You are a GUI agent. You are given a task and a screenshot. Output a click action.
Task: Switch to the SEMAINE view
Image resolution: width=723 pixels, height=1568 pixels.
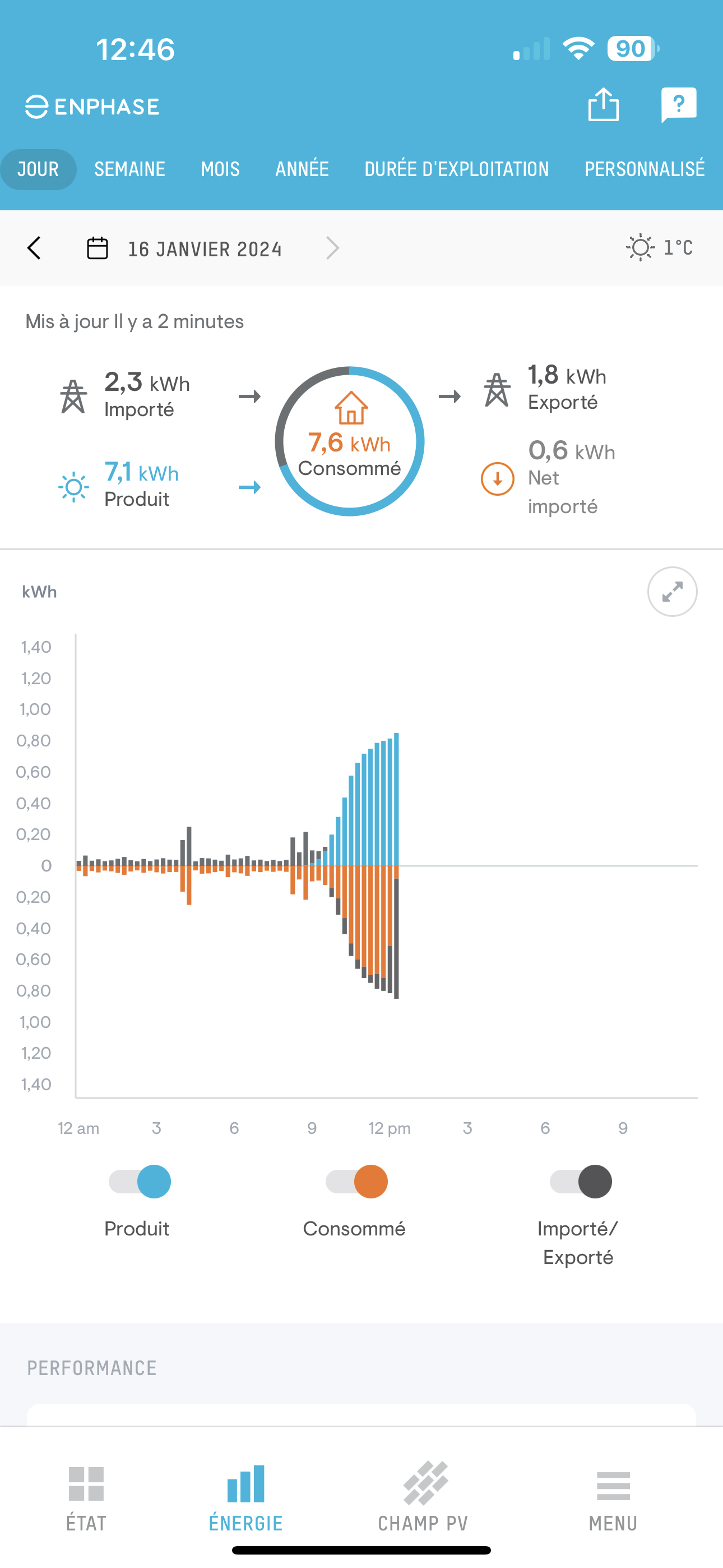pos(129,169)
